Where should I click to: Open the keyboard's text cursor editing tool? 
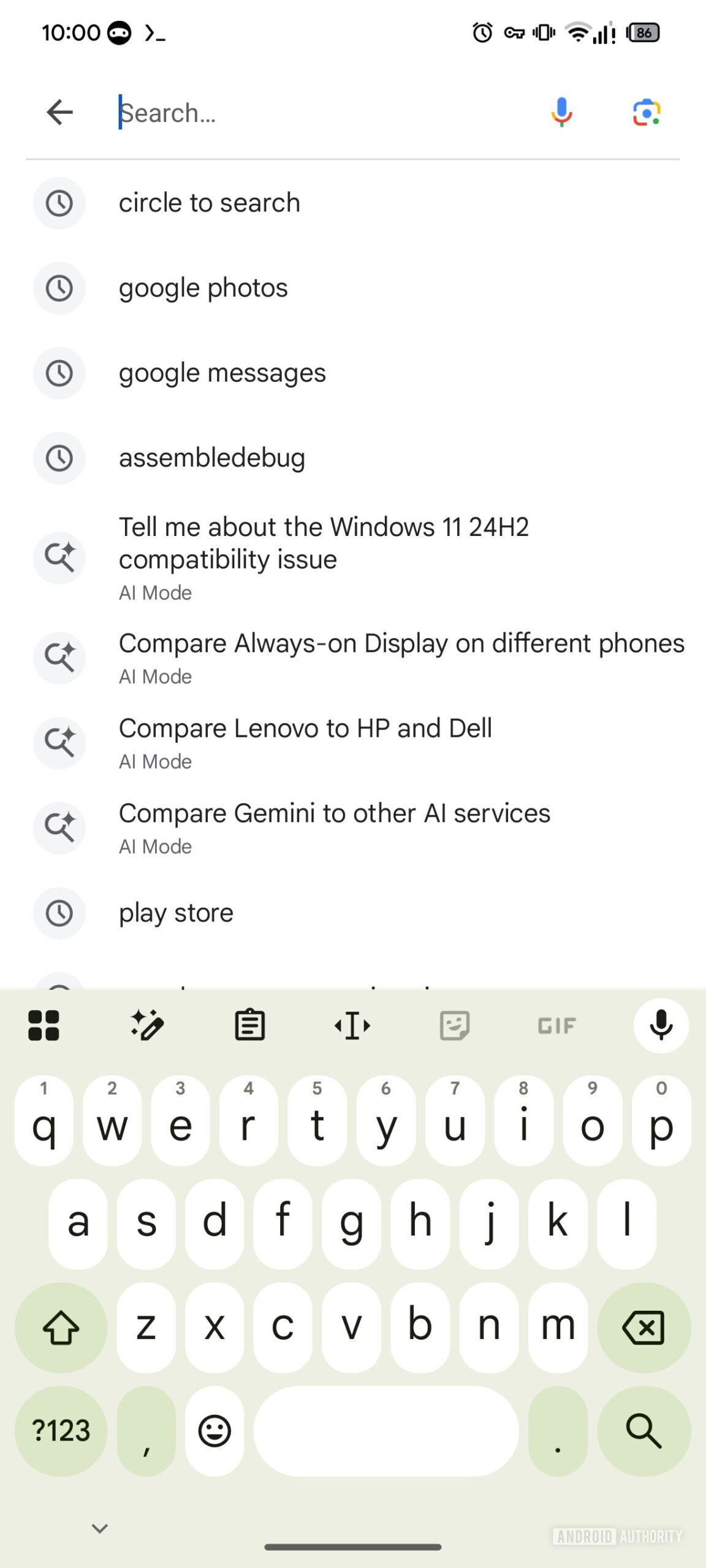[x=352, y=1025]
